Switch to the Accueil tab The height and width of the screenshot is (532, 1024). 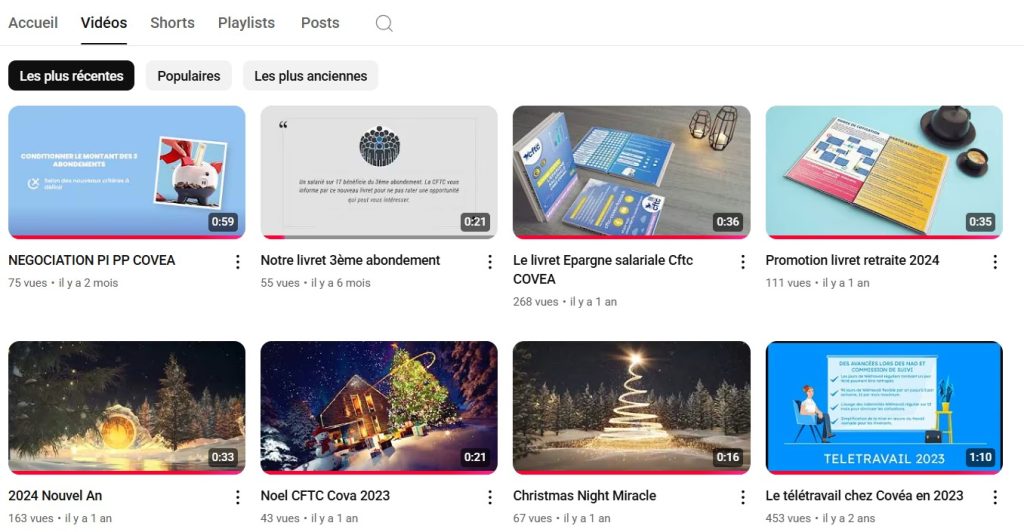click(33, 22)
